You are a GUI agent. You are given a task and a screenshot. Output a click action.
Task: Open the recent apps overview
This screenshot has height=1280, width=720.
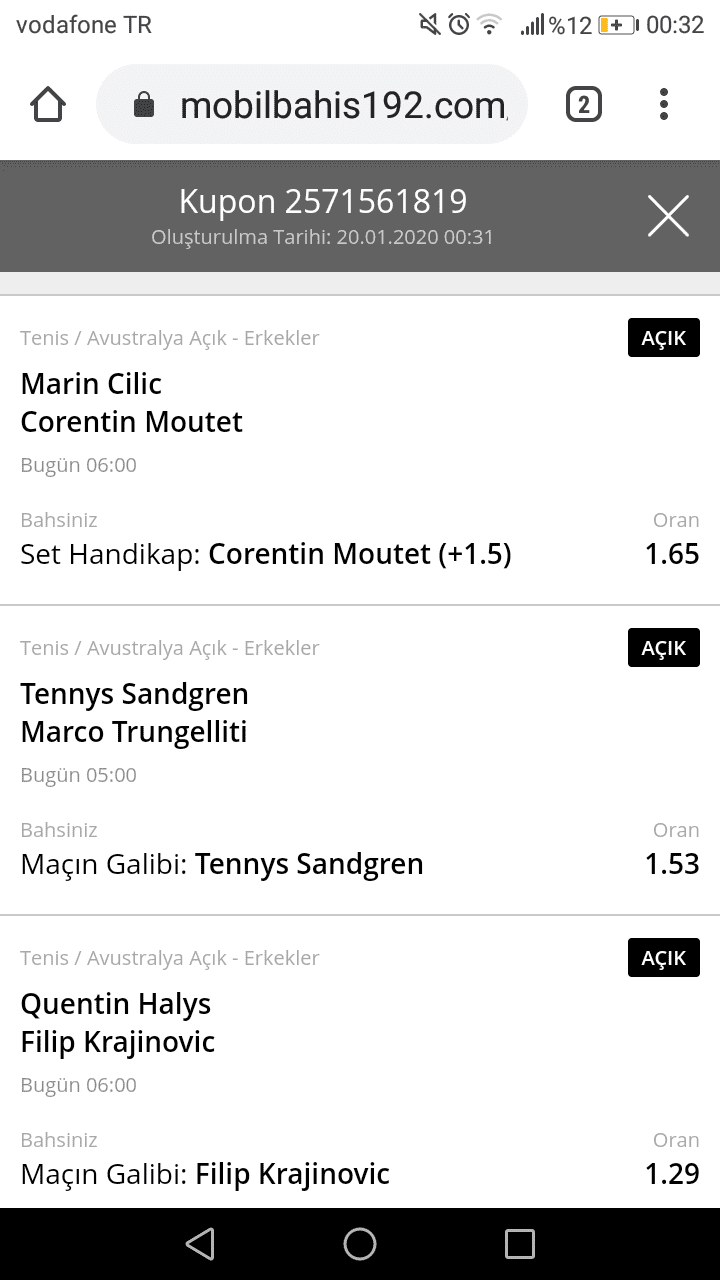(x=520, y=1244)
